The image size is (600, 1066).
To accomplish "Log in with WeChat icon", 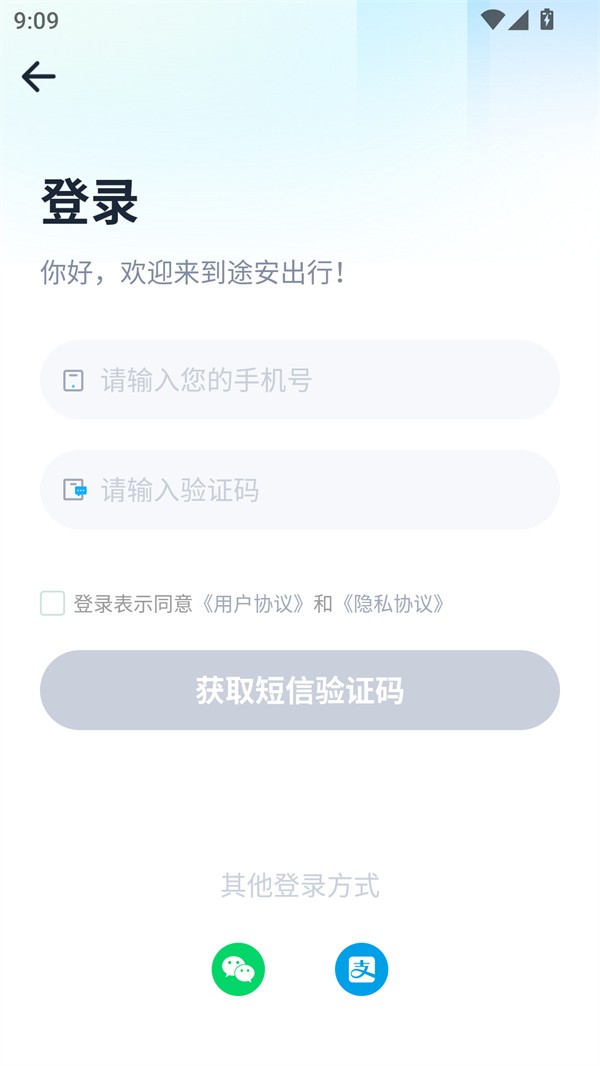I will tap(238, 969).
